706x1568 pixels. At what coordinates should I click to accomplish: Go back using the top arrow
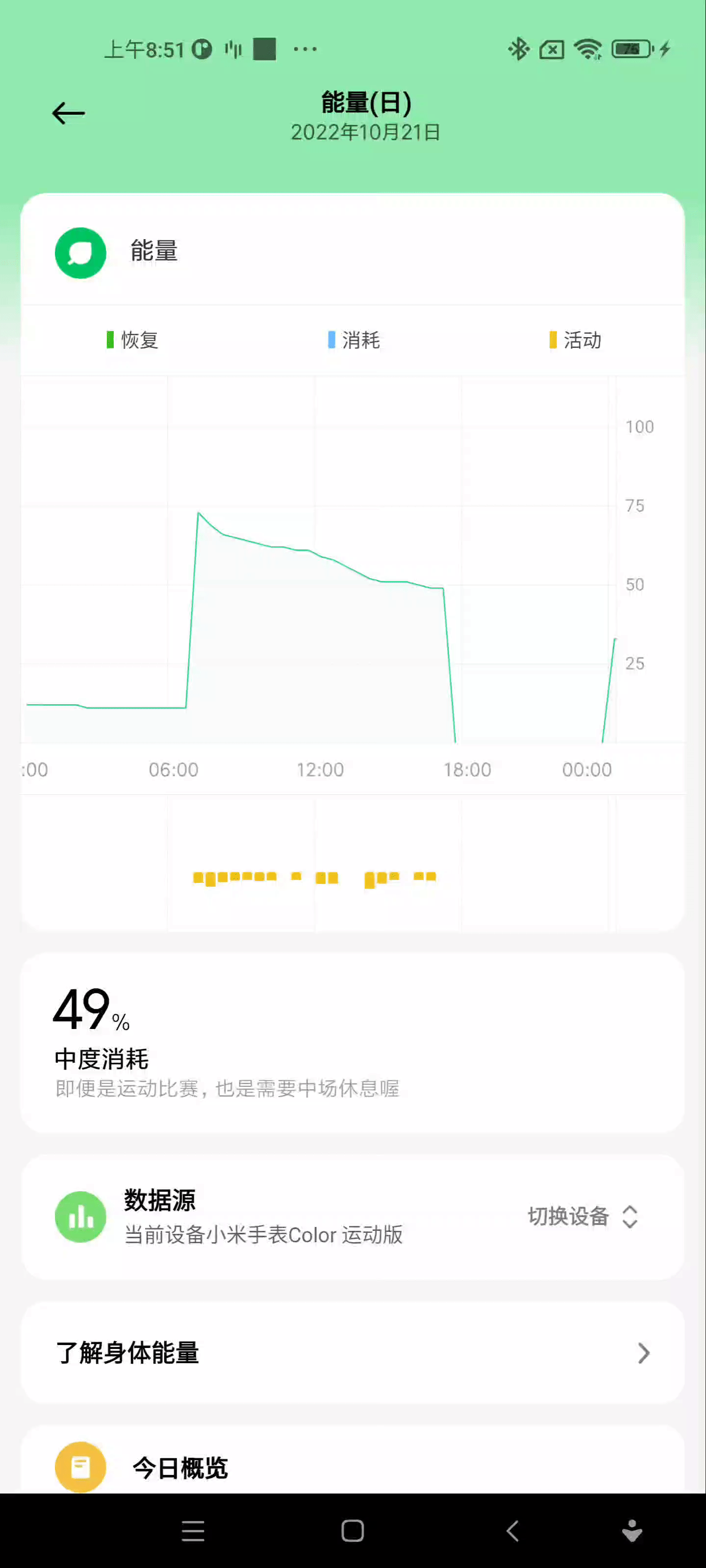tap(68, 113)
